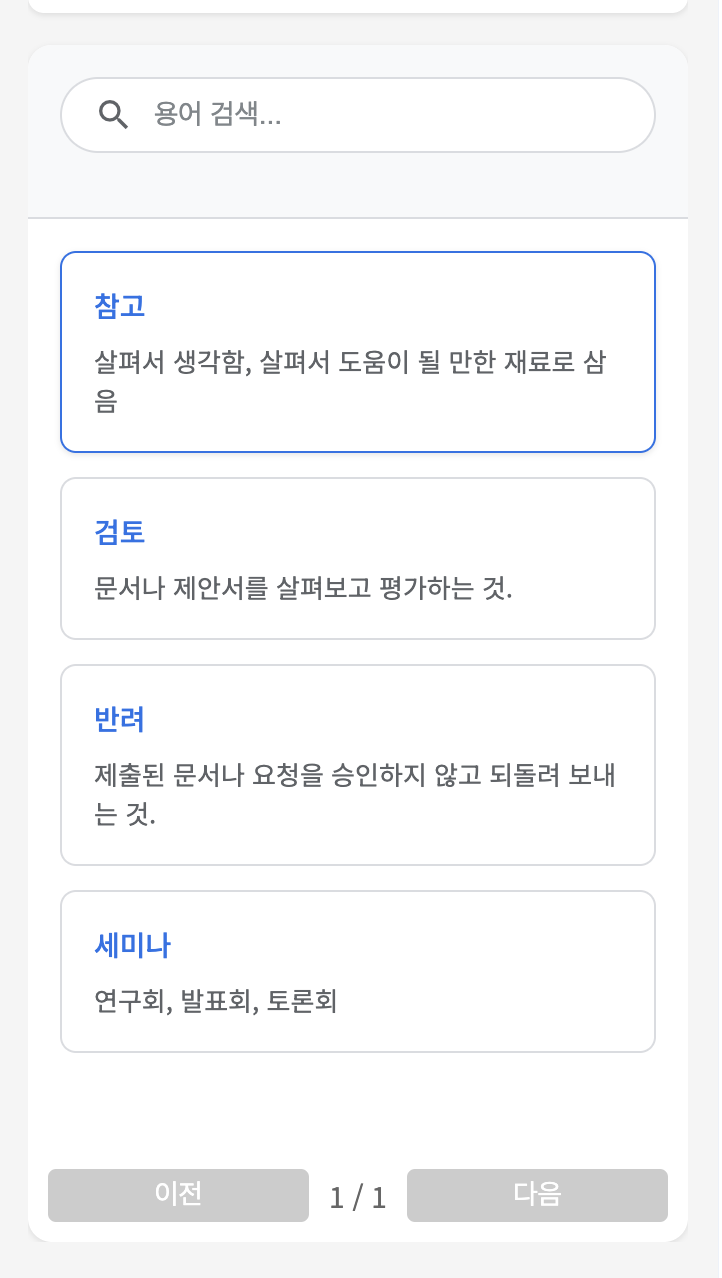Open the 세미나 definition card
This screenshot has height=1278, width=722.
[x=357, y=970]
